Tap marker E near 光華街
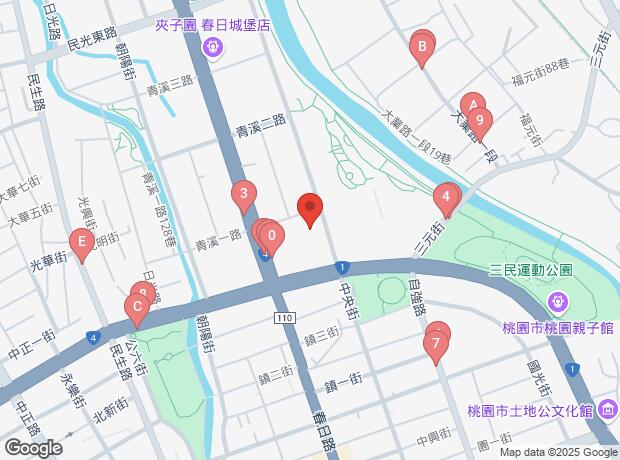Screen dimensions: 620x460 81,241
